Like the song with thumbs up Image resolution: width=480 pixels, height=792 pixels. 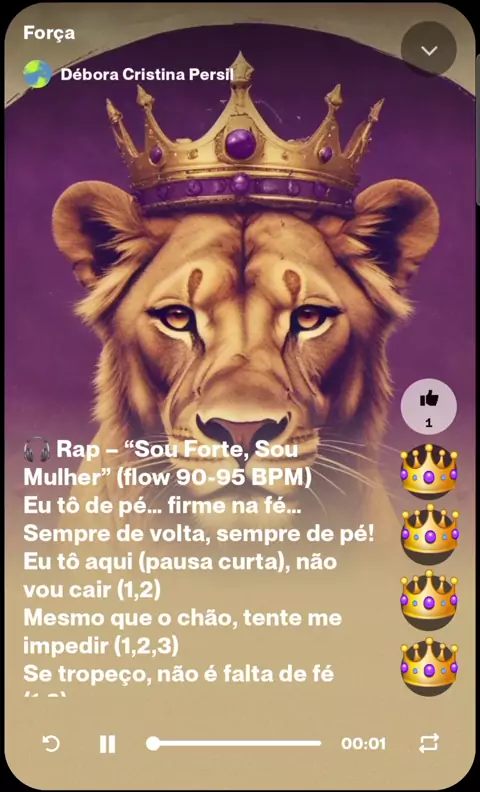point(428,406)
